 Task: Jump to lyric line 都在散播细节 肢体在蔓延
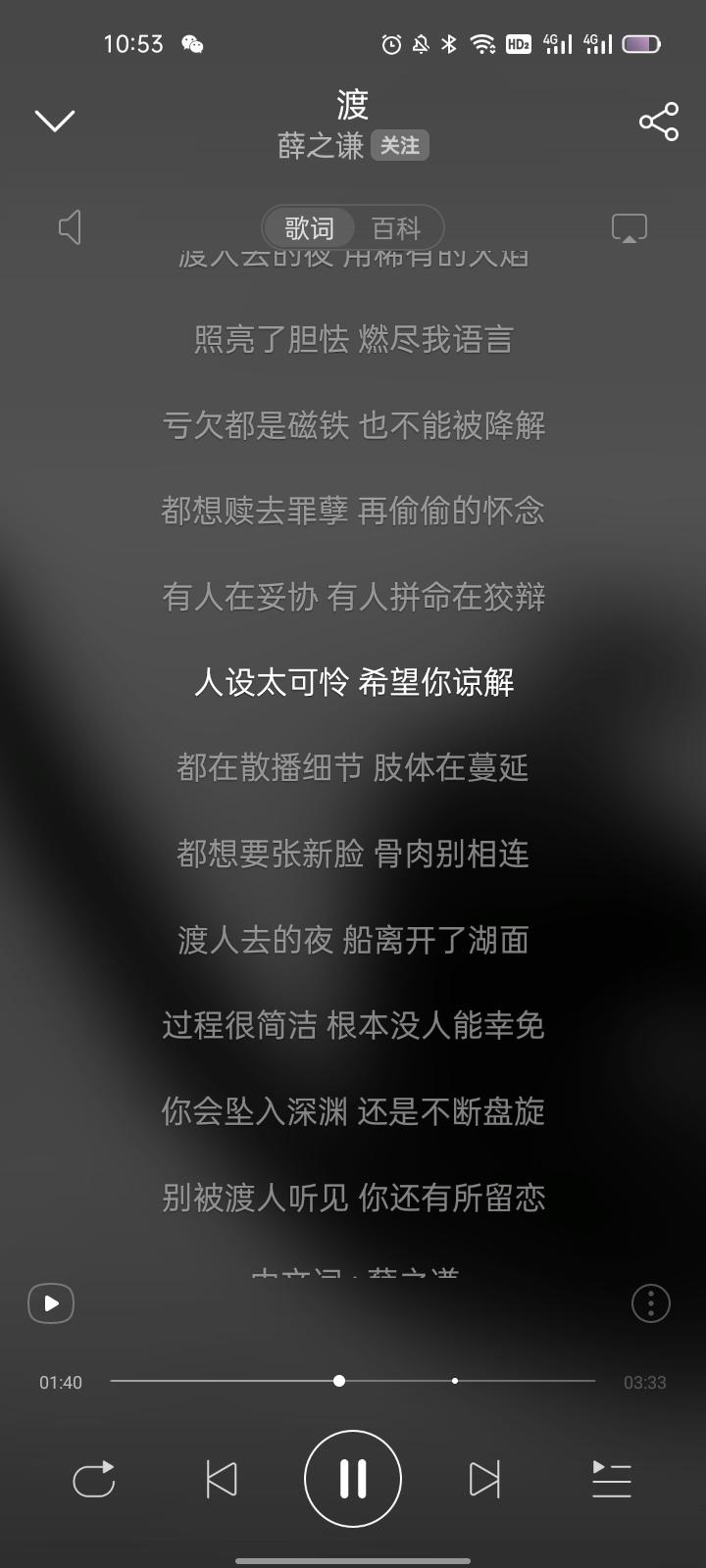click(353, 767)
